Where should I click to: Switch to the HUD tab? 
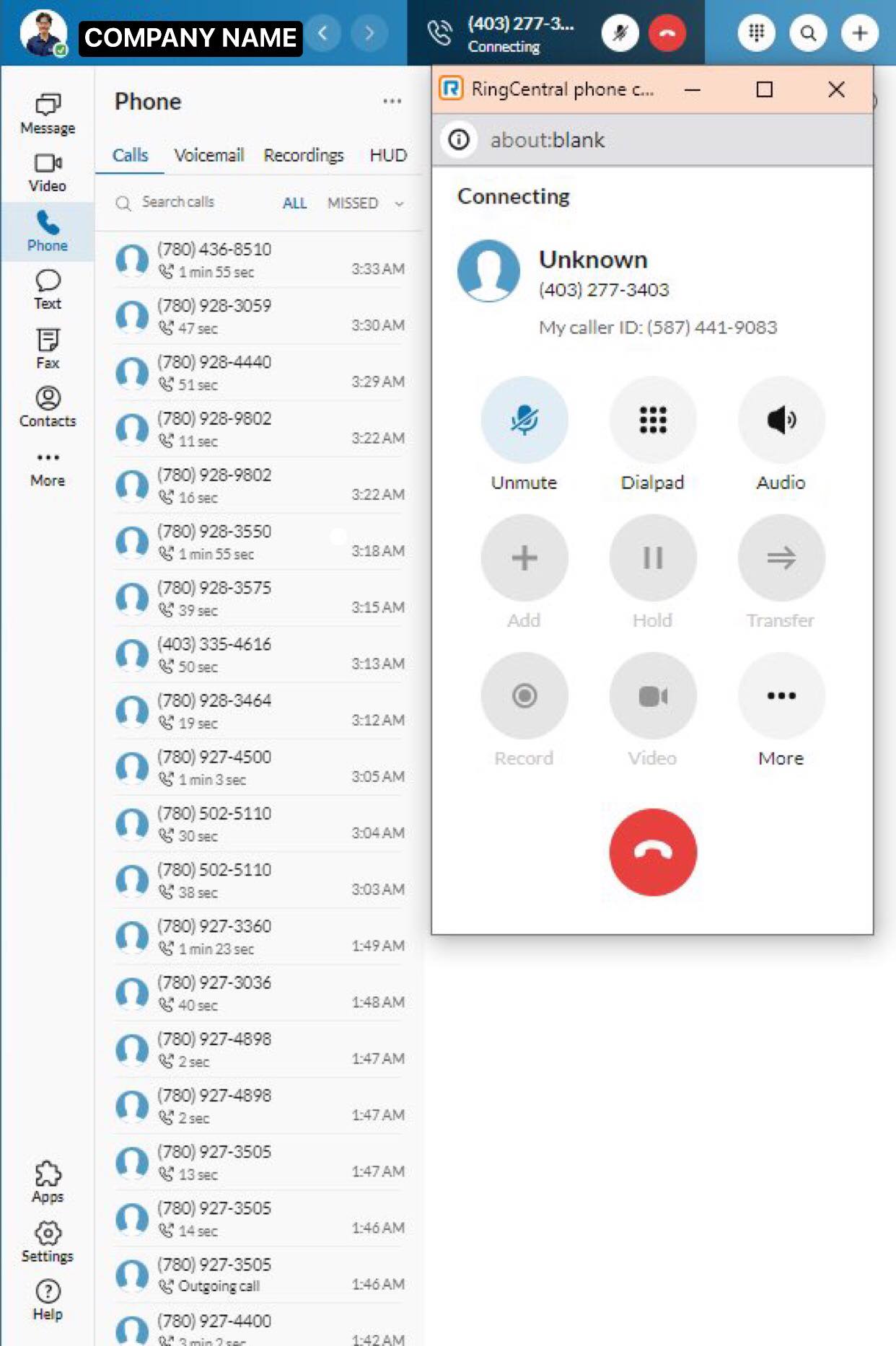click(387, 155)
